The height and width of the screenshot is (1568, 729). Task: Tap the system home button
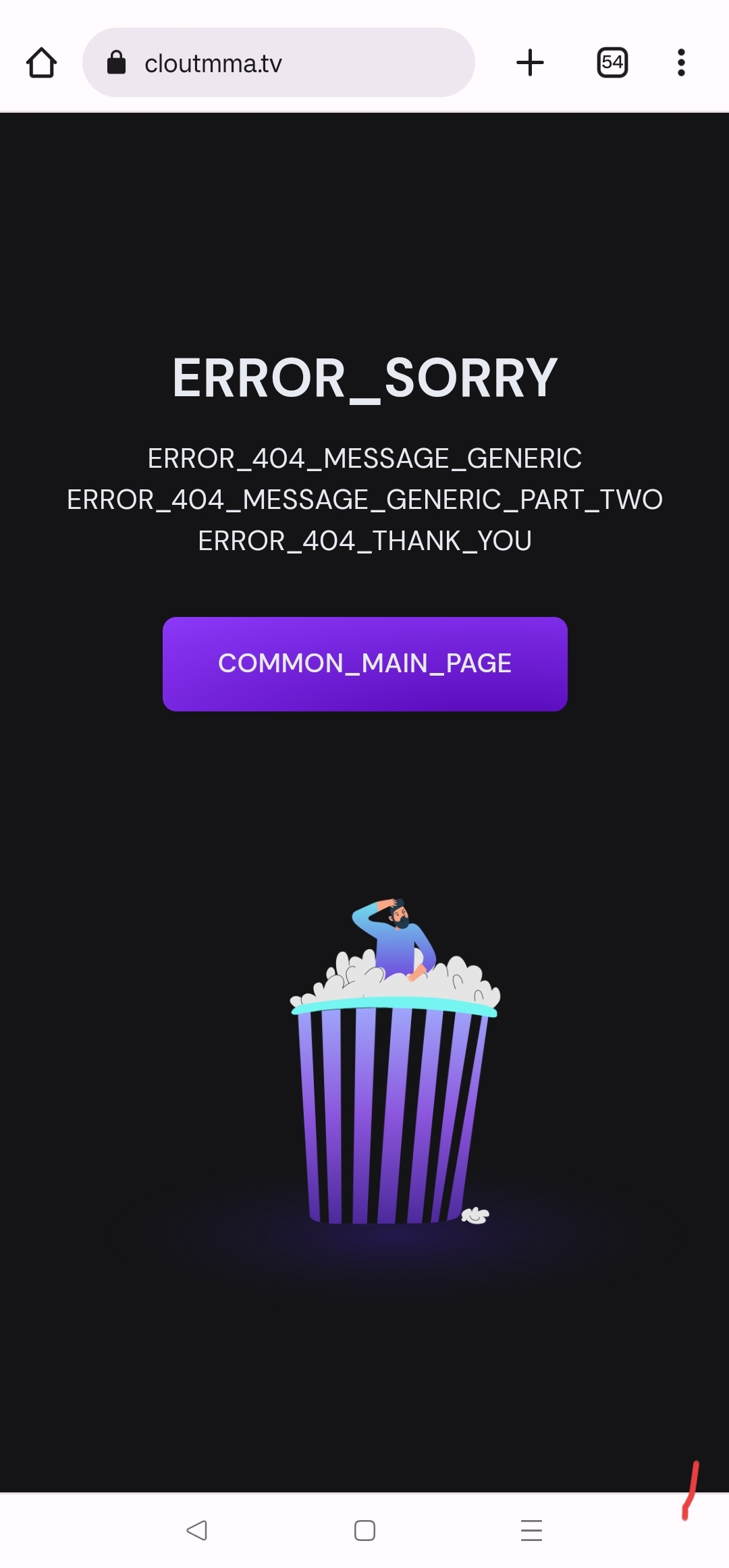point(364,1530)
